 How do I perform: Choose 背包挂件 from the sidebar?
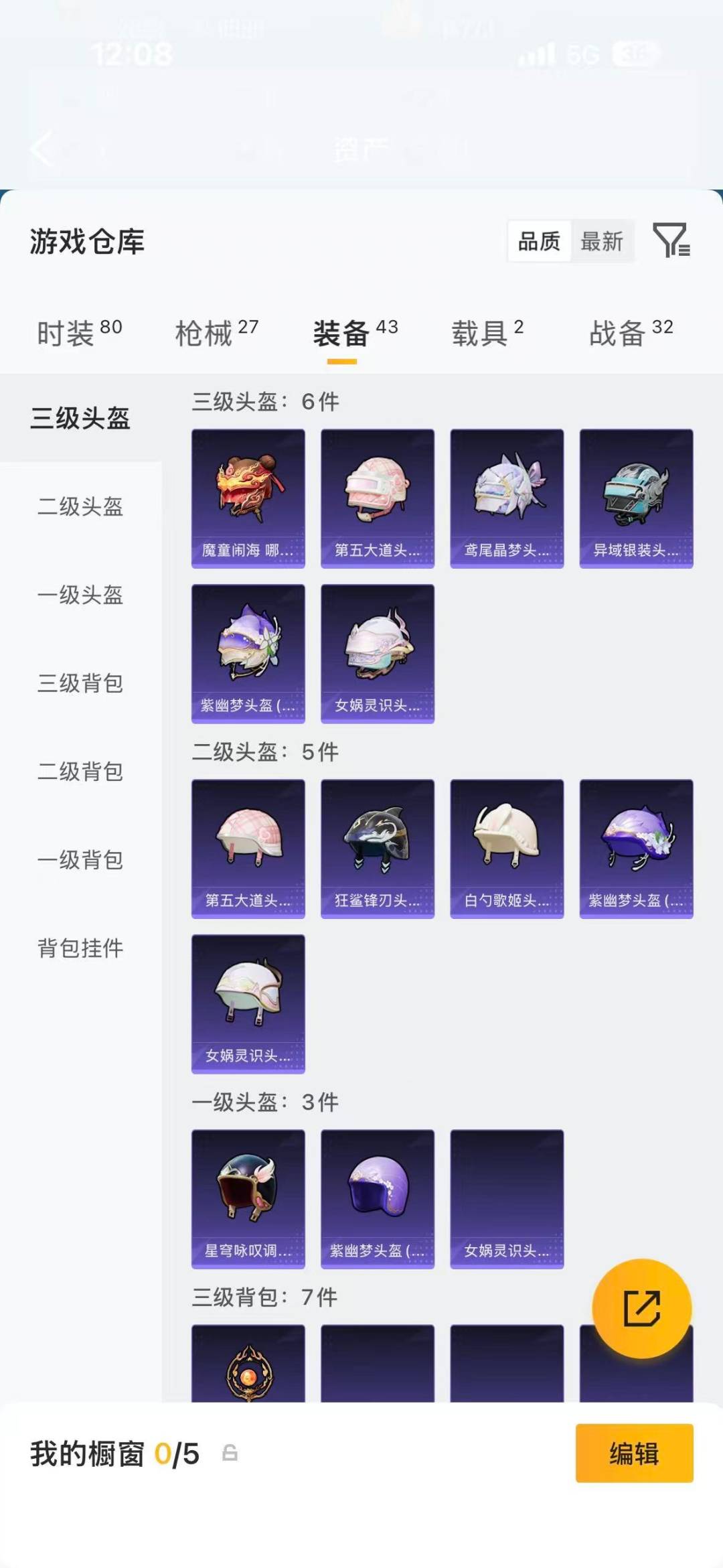point(80,949)
